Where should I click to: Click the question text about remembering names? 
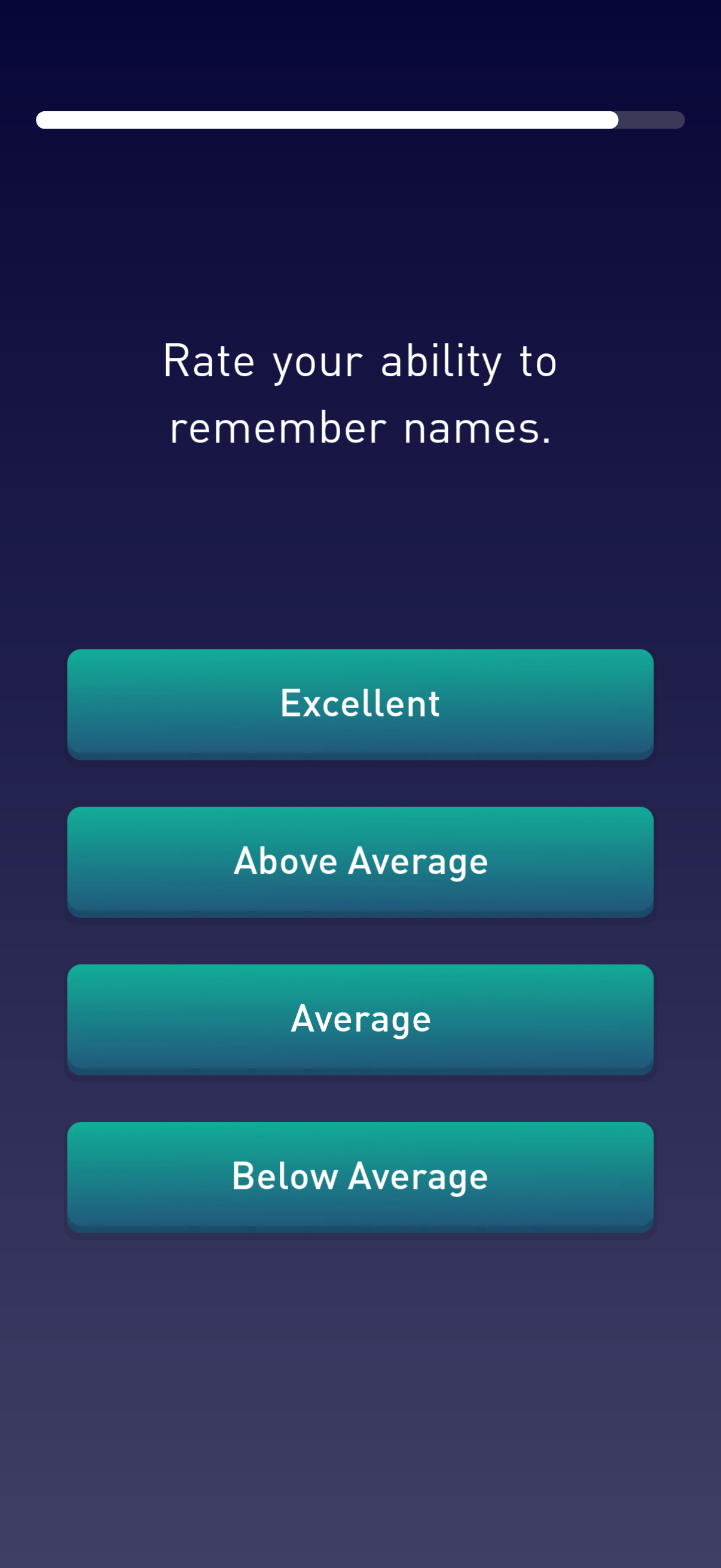360,396
